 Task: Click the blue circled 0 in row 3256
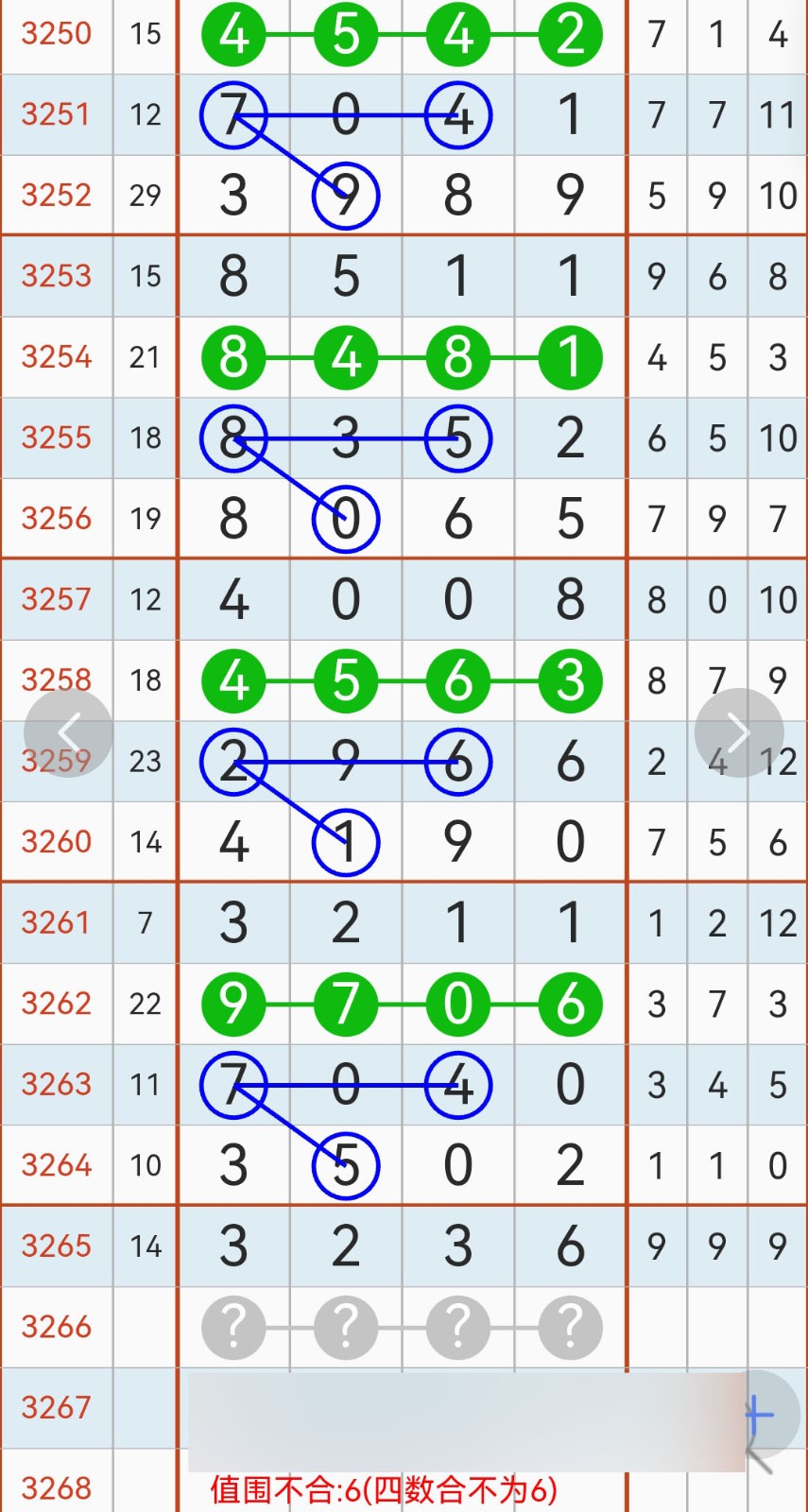[345, 518]
